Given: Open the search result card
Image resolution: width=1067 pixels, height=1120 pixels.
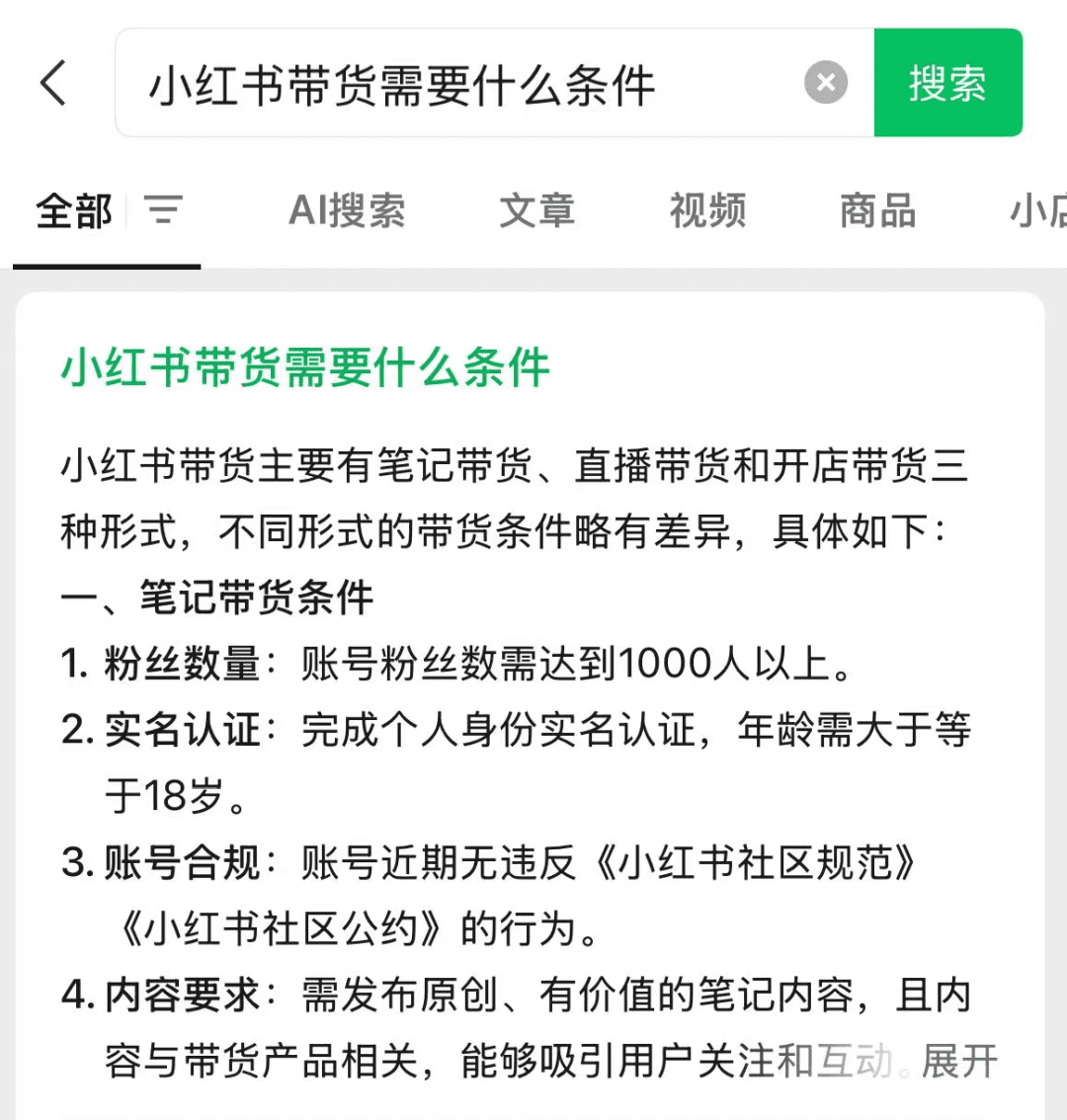Looking at the screenshot, I should [533, 691].
